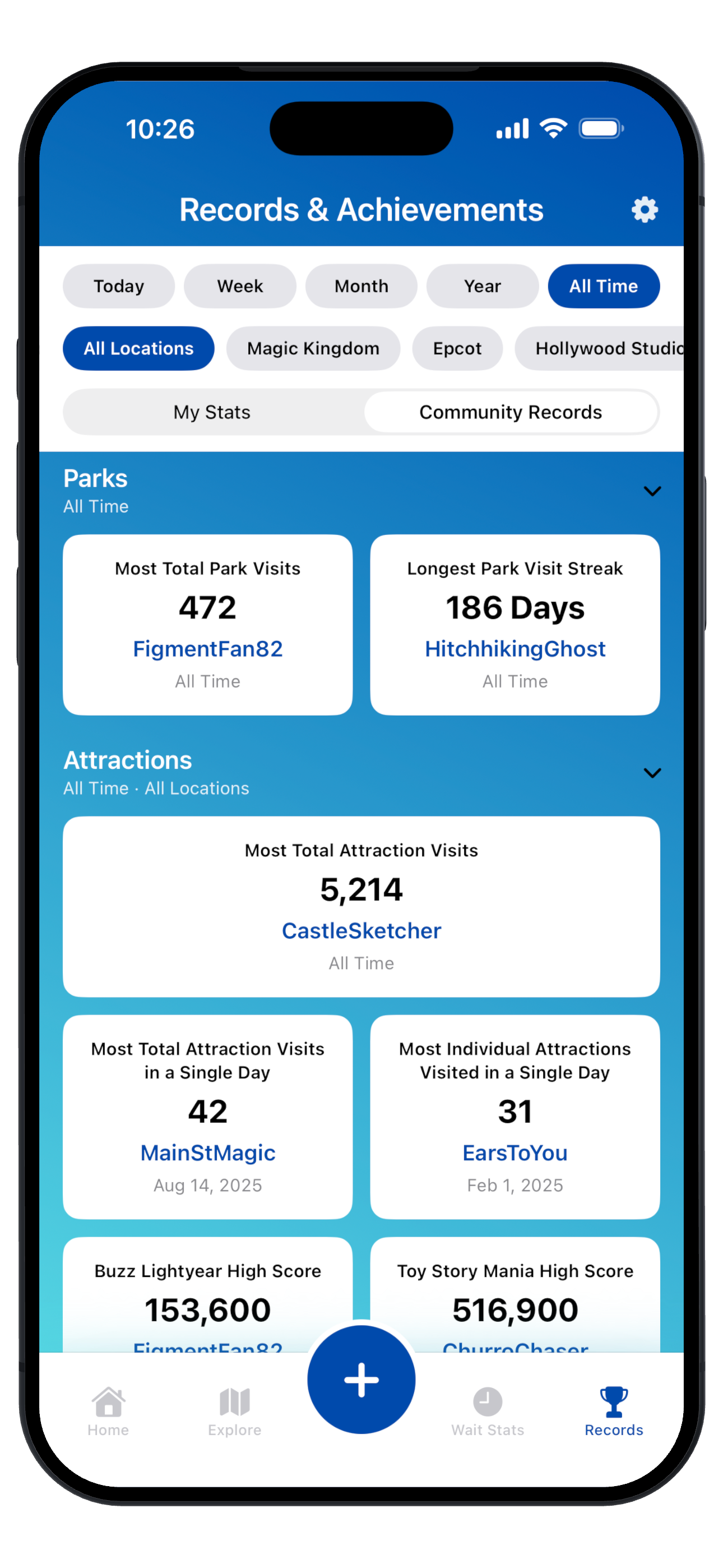Select the Today time filter
Screen dimensions: 723x1568
(119, 286)
